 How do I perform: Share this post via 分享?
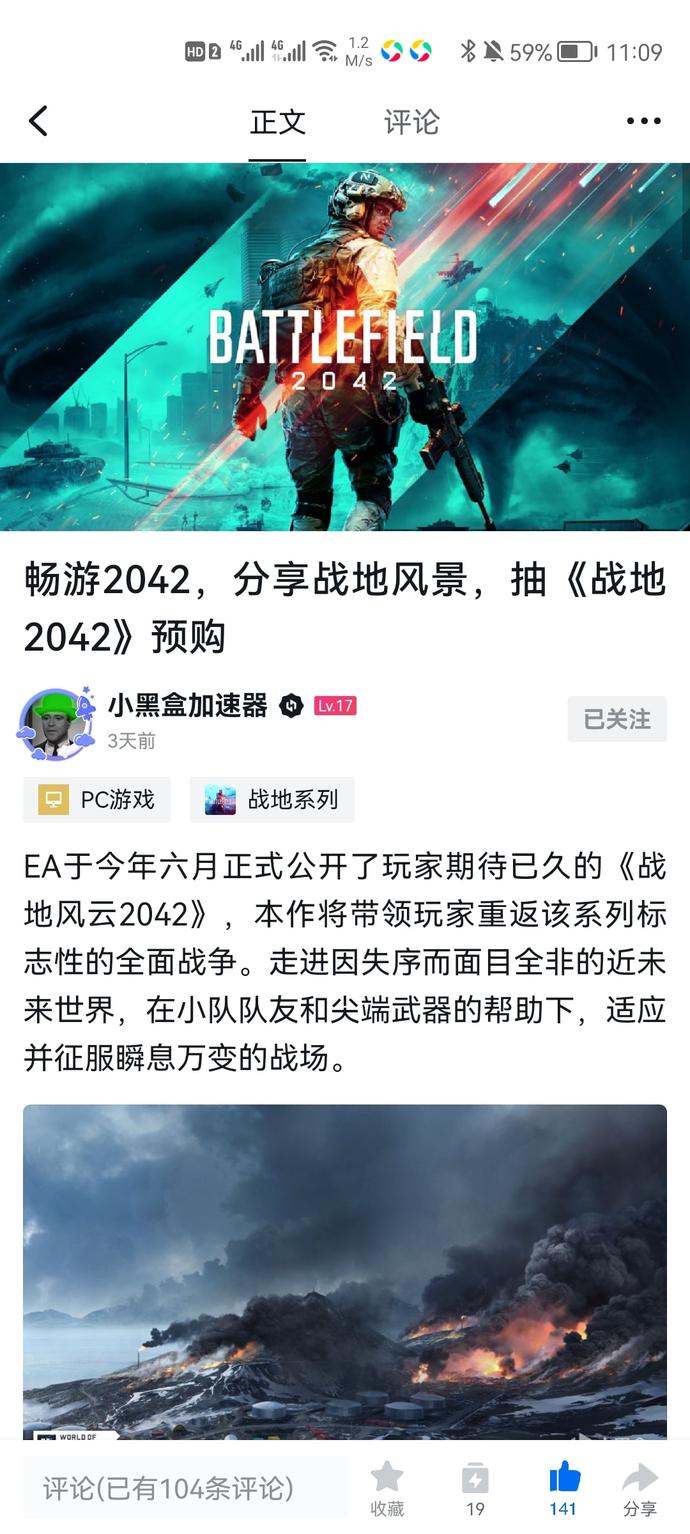[x=640, y=1487]
